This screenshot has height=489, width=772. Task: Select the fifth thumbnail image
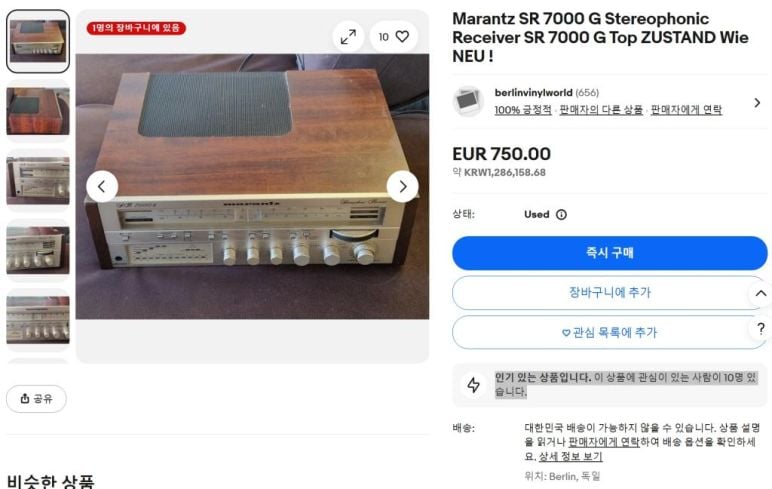[38, 319]
